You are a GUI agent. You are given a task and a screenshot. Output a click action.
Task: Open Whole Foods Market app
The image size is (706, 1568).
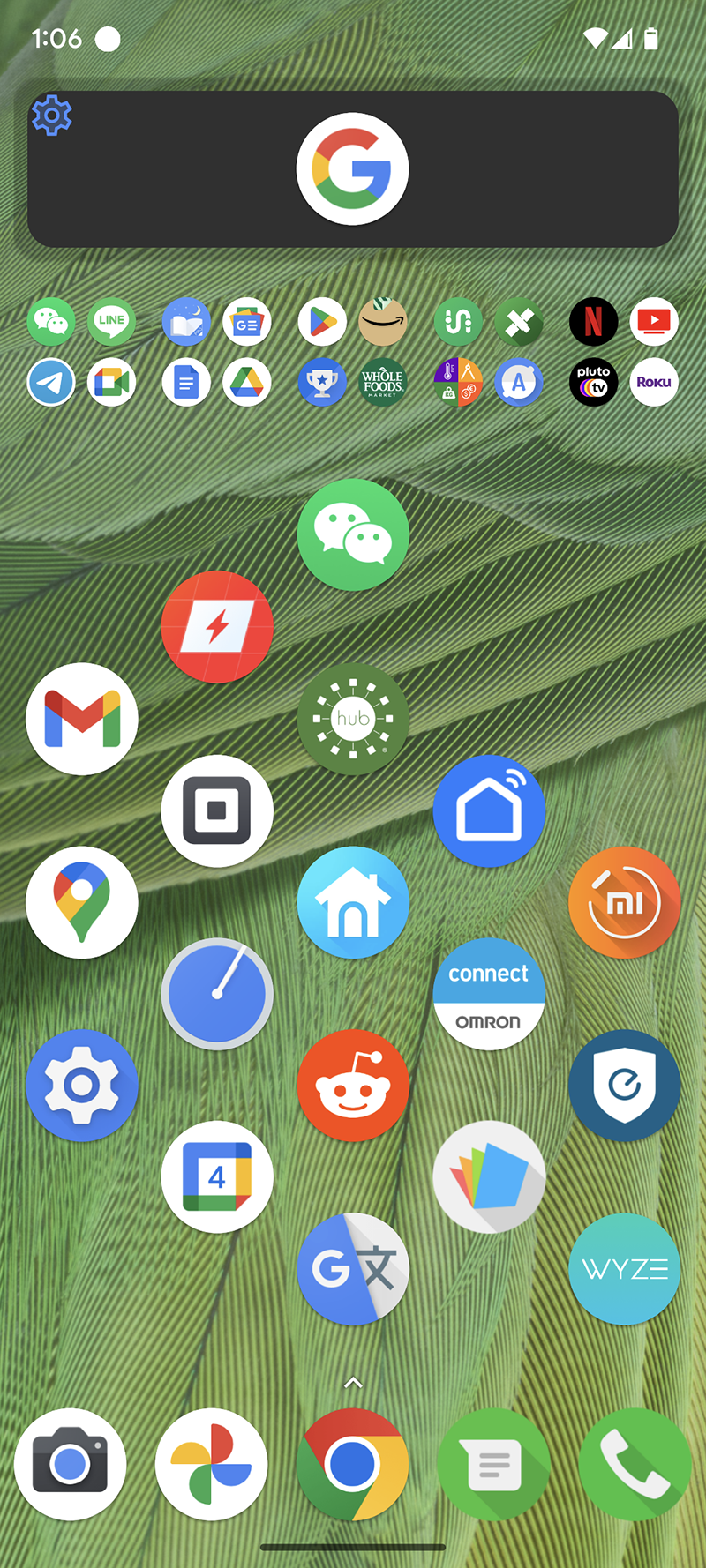click(383, 382)
